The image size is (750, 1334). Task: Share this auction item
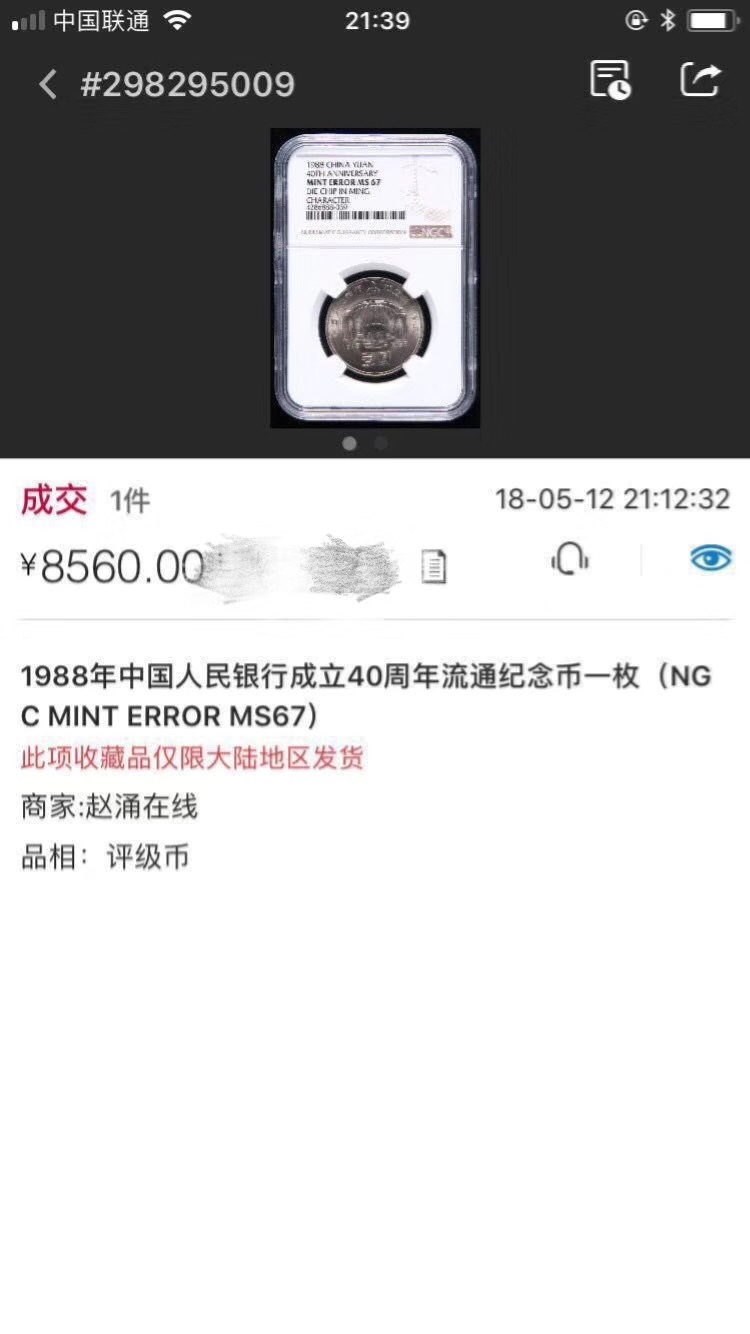pyautogui.click(x=700, y=80)
